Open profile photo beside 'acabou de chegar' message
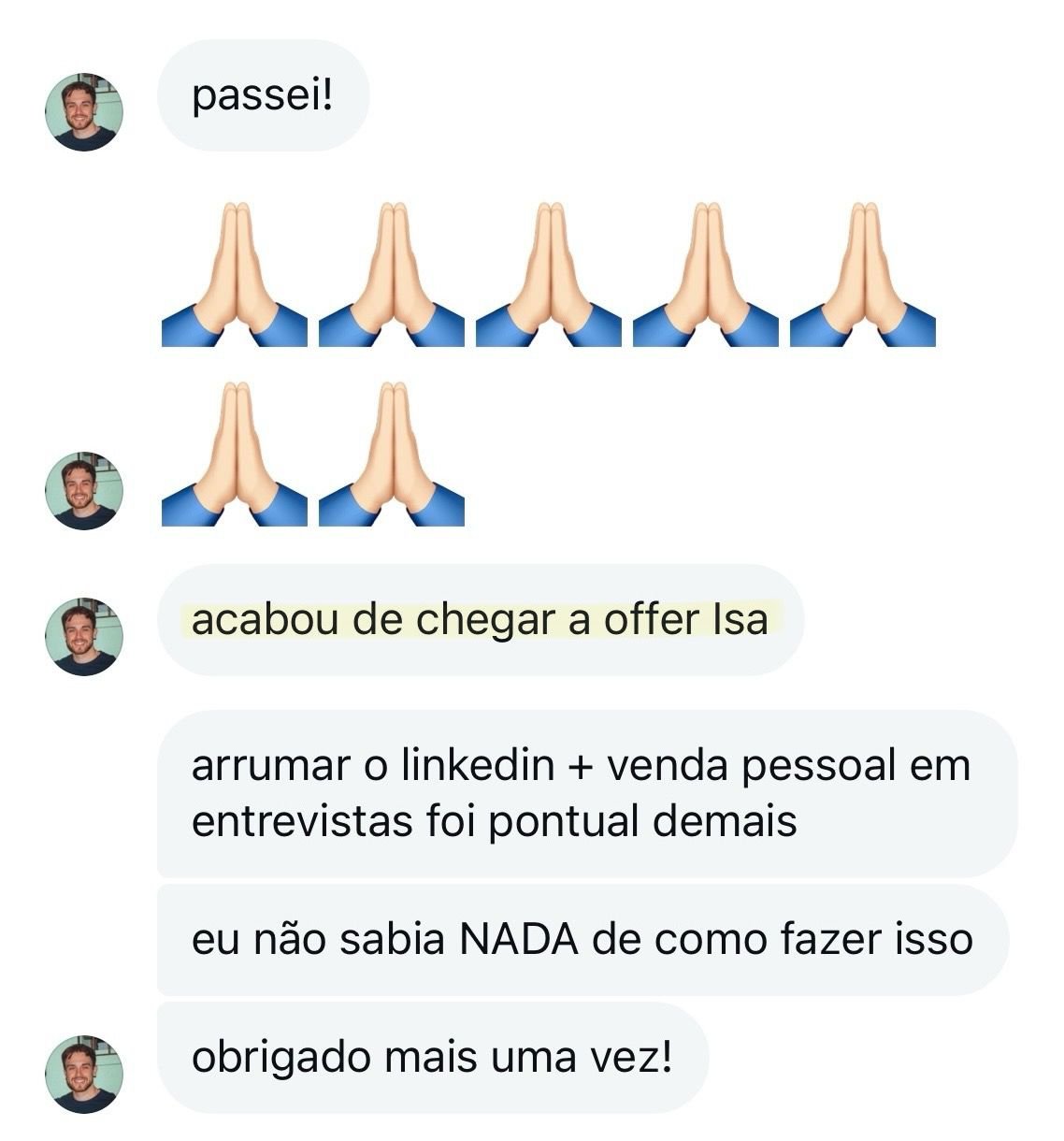 click(85, 636)
